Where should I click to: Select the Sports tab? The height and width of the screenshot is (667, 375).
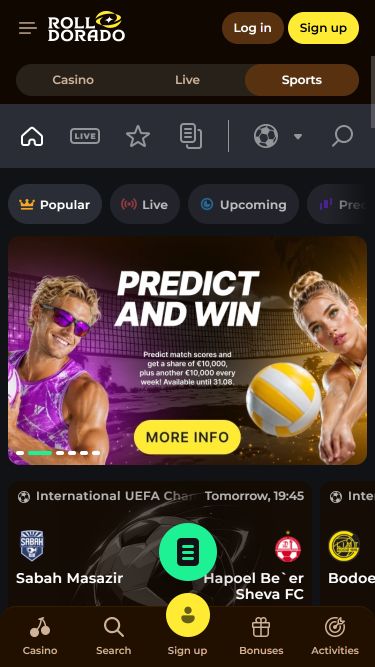tap(301, 80)
